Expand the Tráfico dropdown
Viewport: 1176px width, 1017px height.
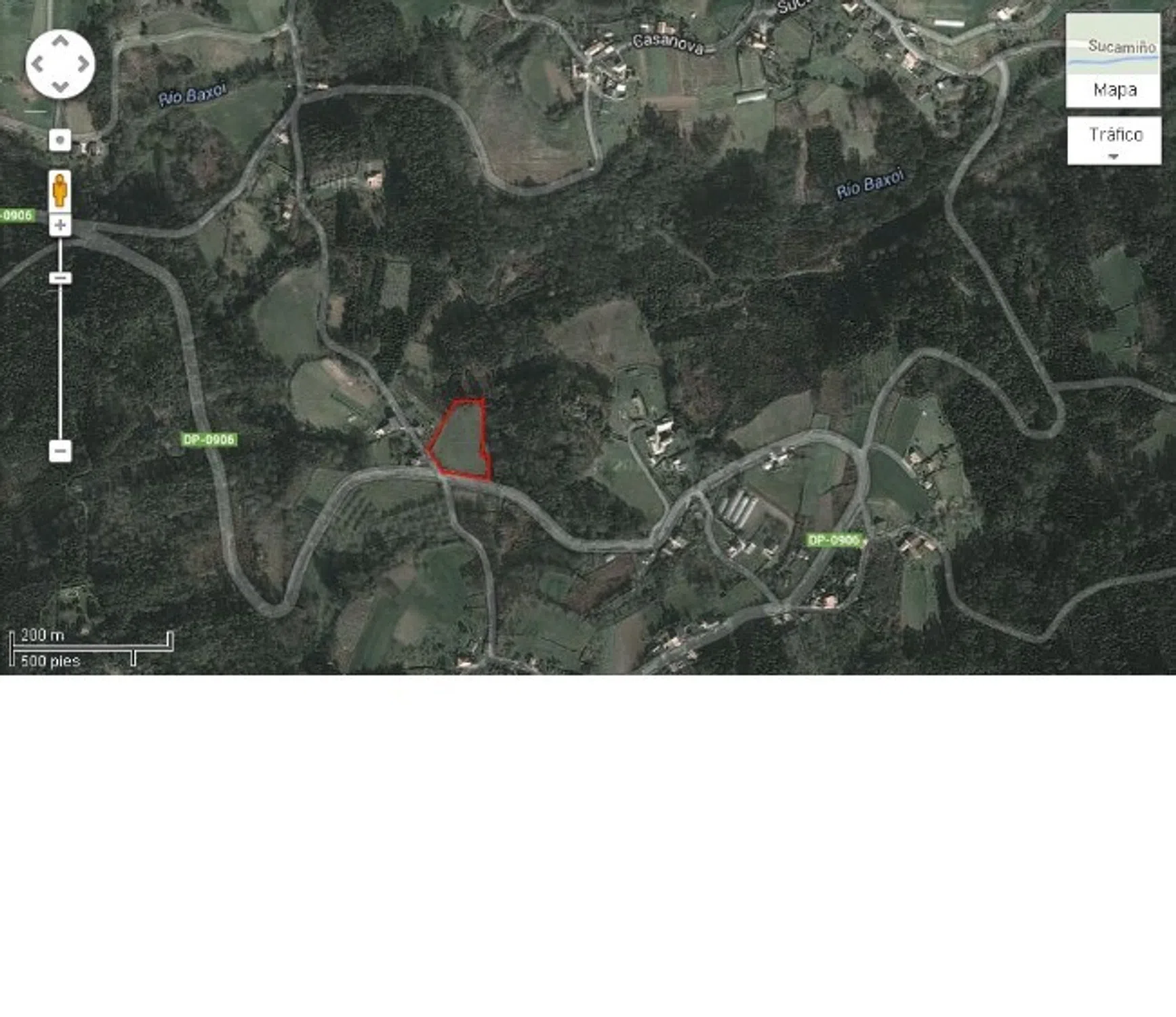pyautogui.click(x=1114, y=140)
